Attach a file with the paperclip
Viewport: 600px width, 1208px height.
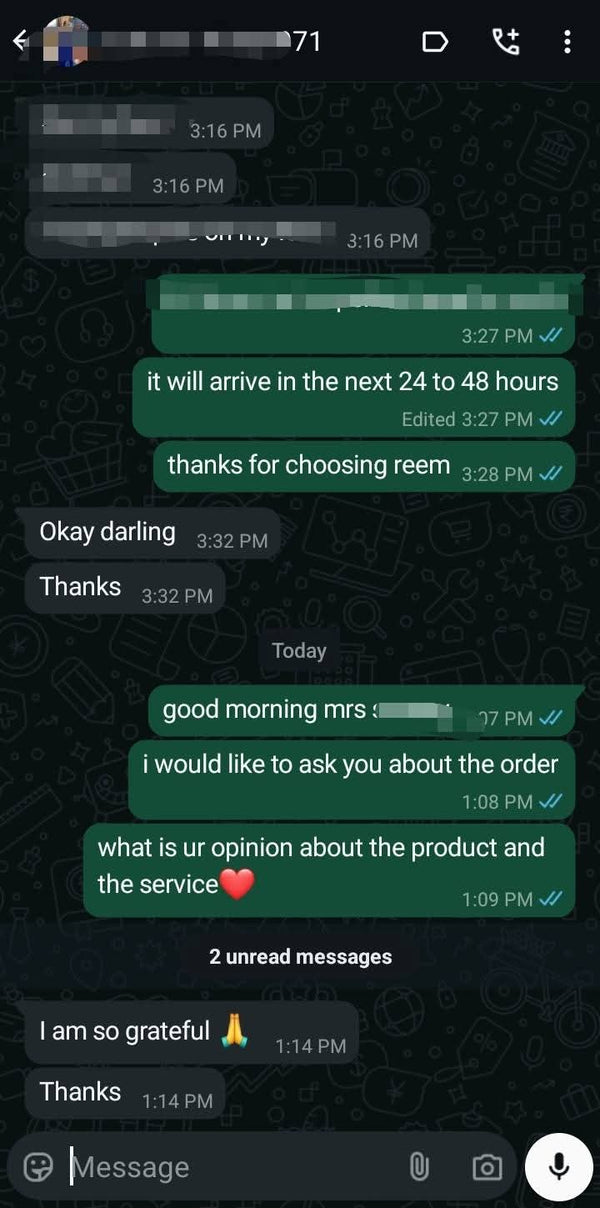(419, 1167)
